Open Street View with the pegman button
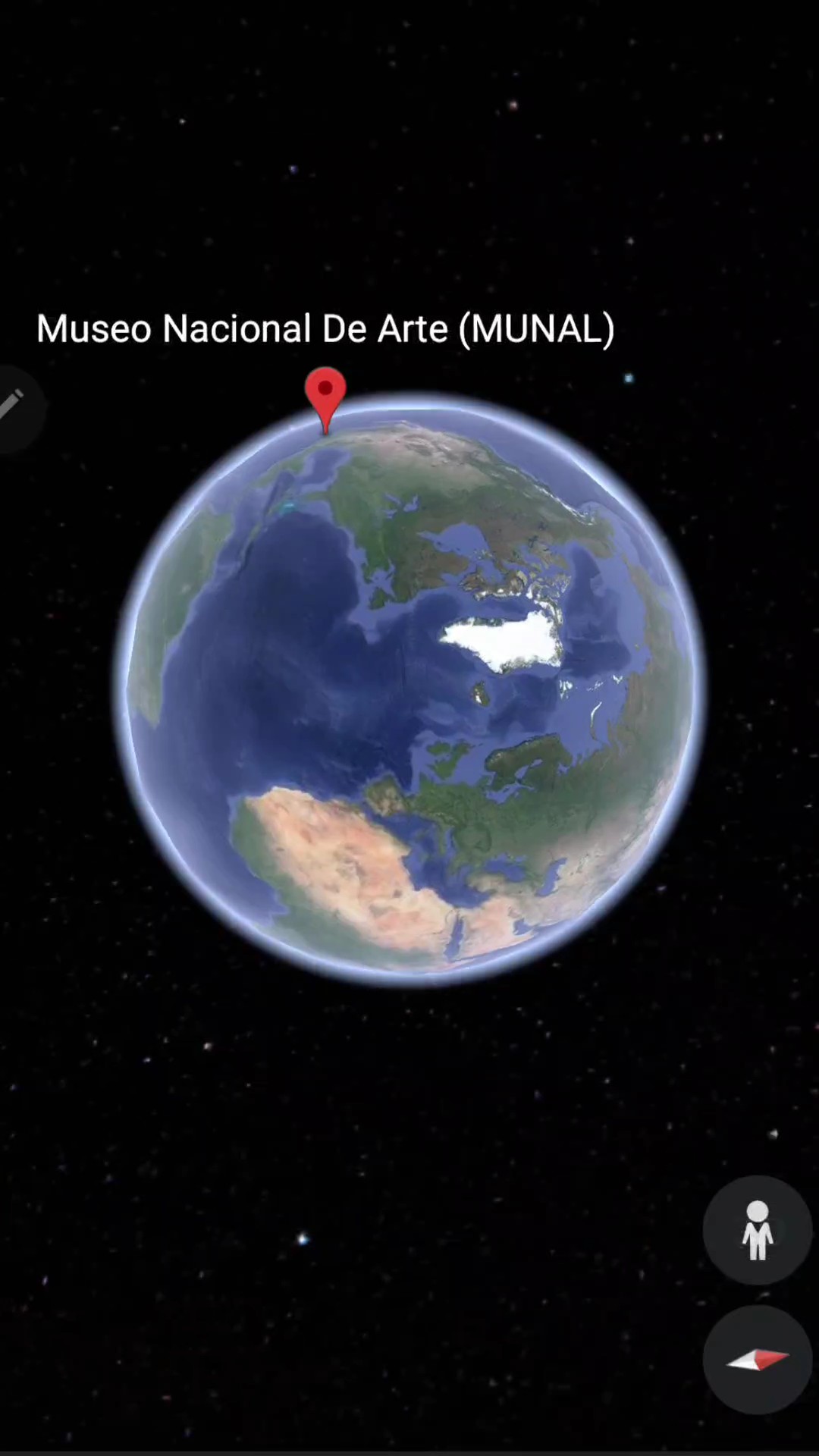The width and height of the screenshot is (819, 1456). pyautogui.click(x=757, y=1230)
